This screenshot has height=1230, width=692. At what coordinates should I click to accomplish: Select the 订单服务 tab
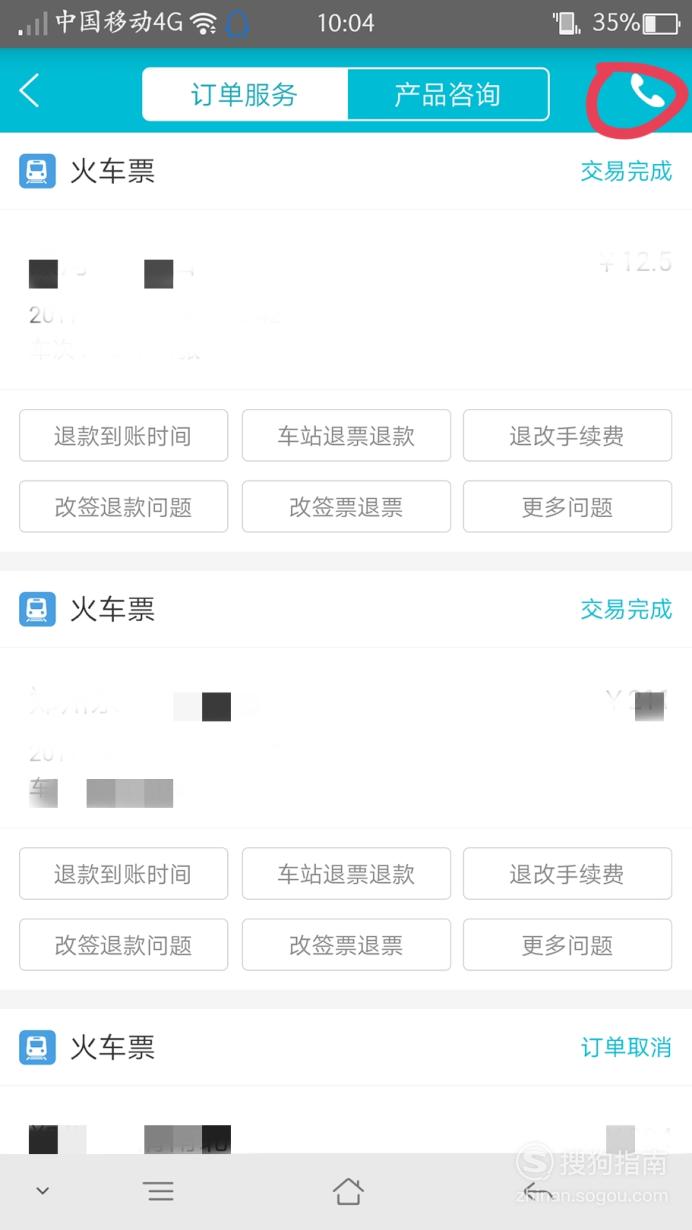[245, 95]
